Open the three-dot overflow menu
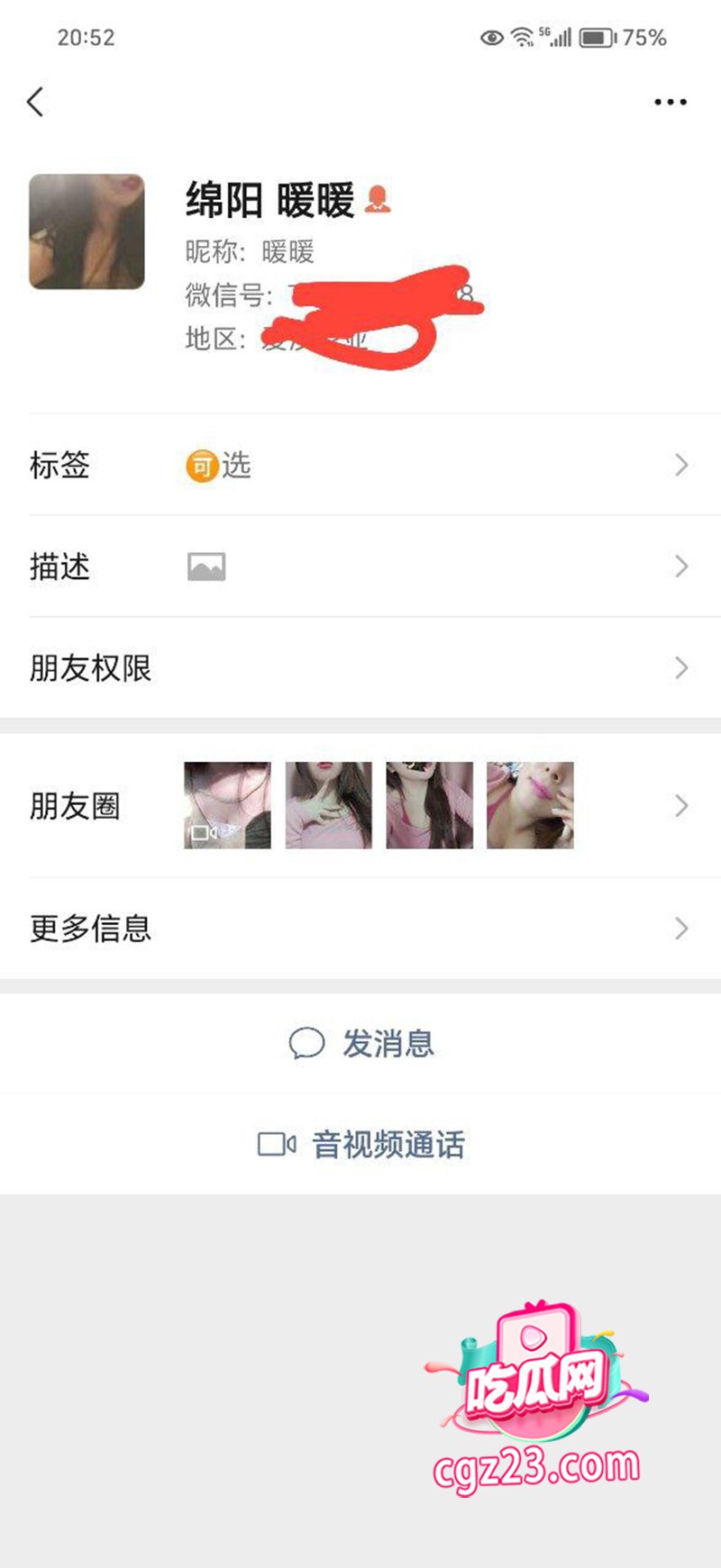This screenshot has height=1568, width=721. [x=670, y=102]
